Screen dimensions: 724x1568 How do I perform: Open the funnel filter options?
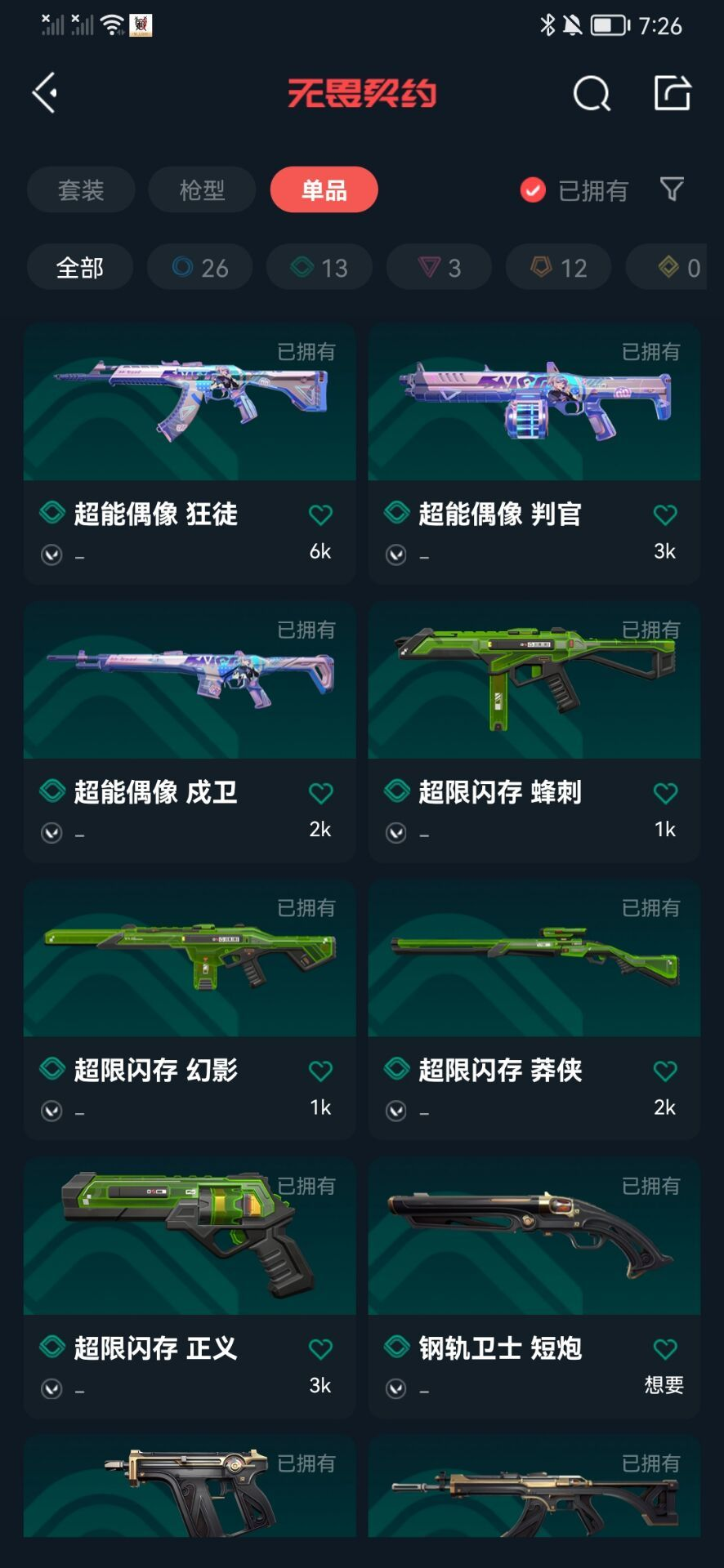click(672, 189)
